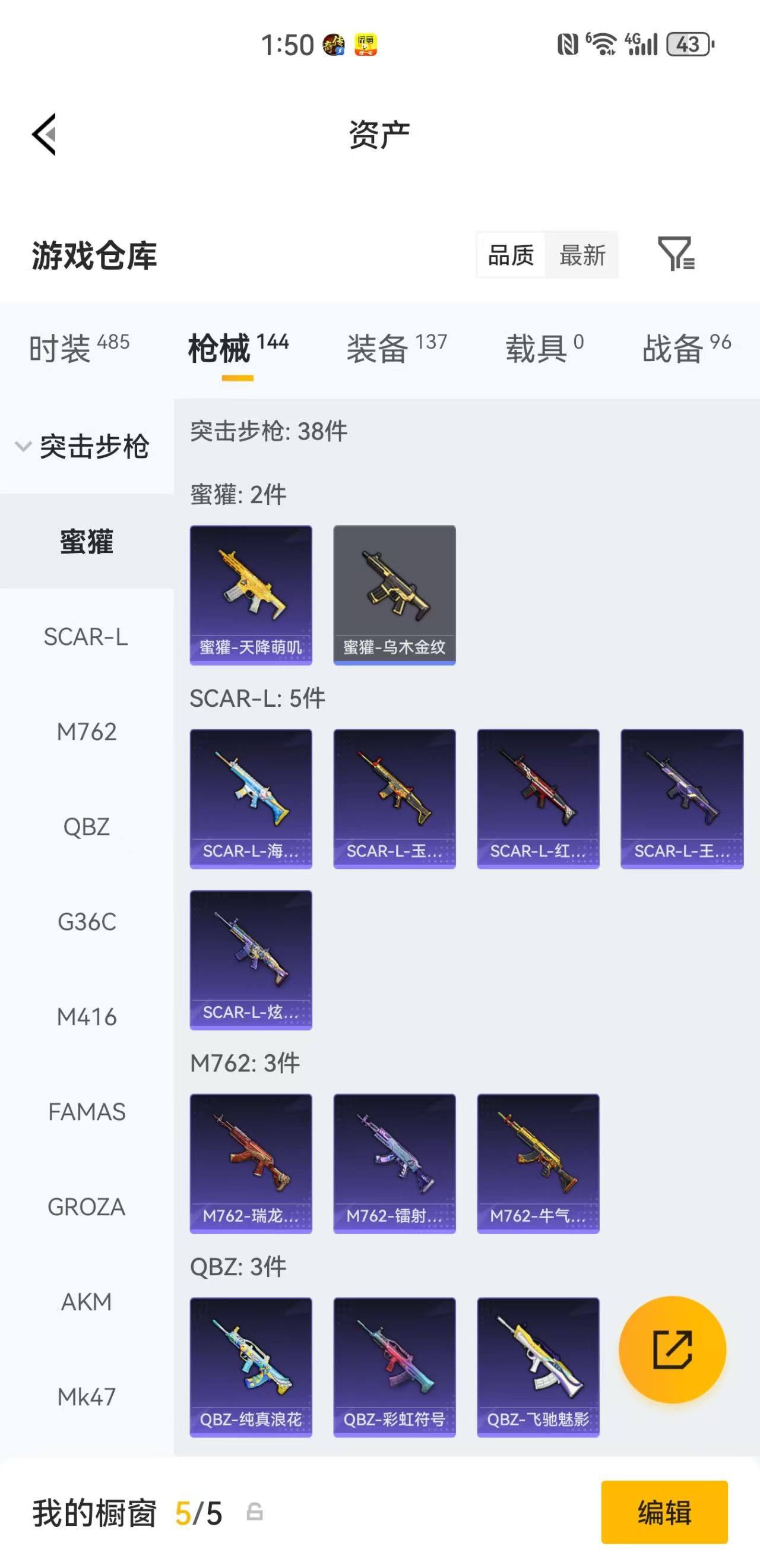Collapse the 突击步枪 category chevron
Screen dimensions: 760x1568
click(22, 447)
